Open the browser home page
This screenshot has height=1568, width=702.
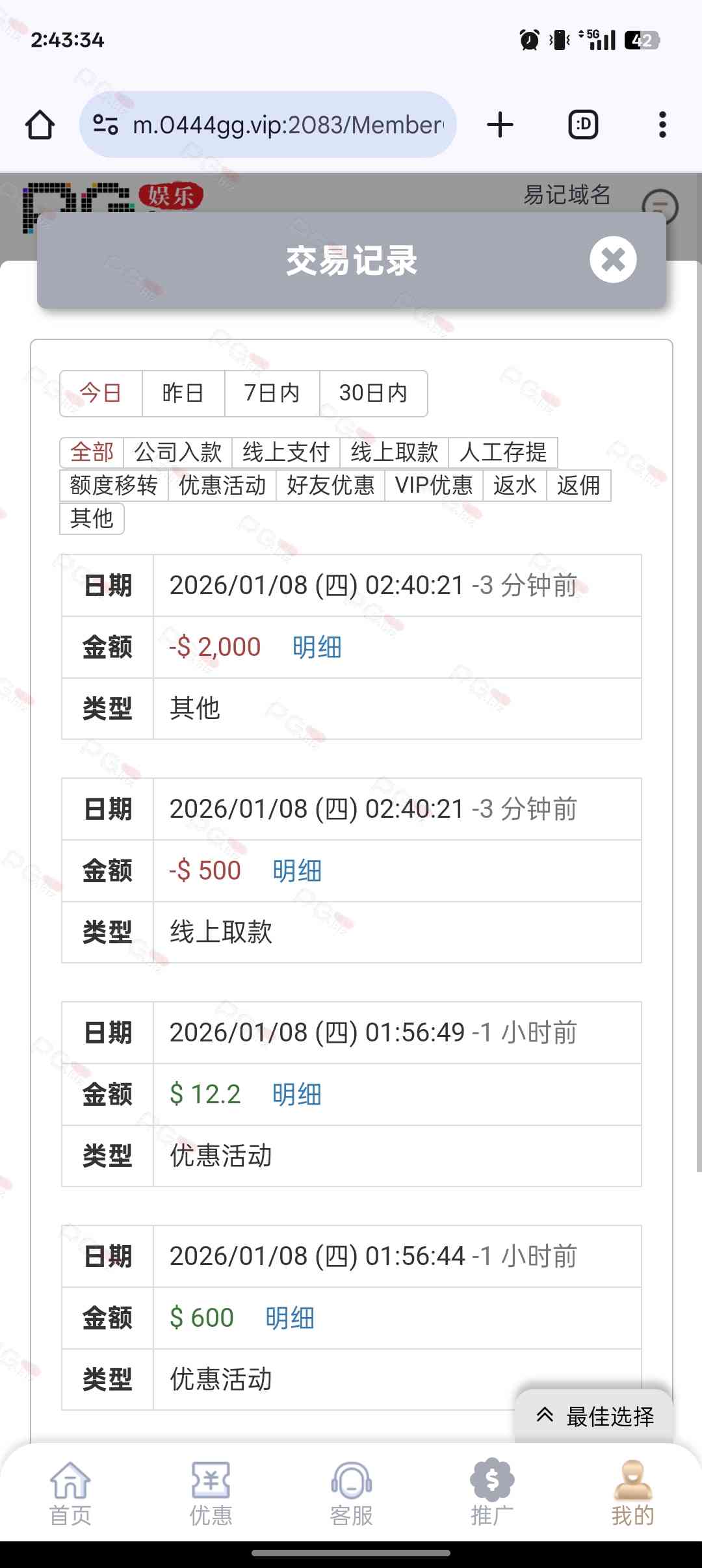(40, 125)
